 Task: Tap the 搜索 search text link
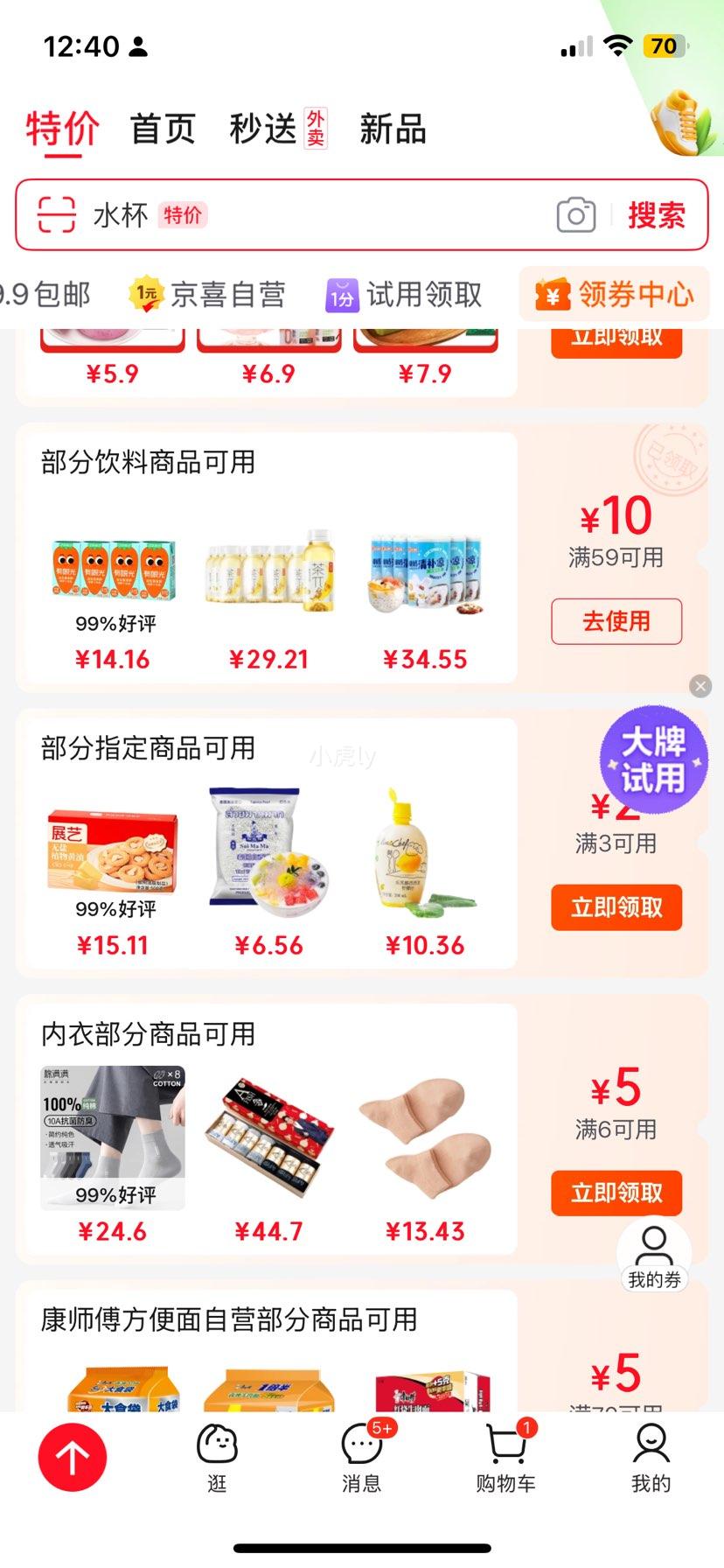pos(658,214)
